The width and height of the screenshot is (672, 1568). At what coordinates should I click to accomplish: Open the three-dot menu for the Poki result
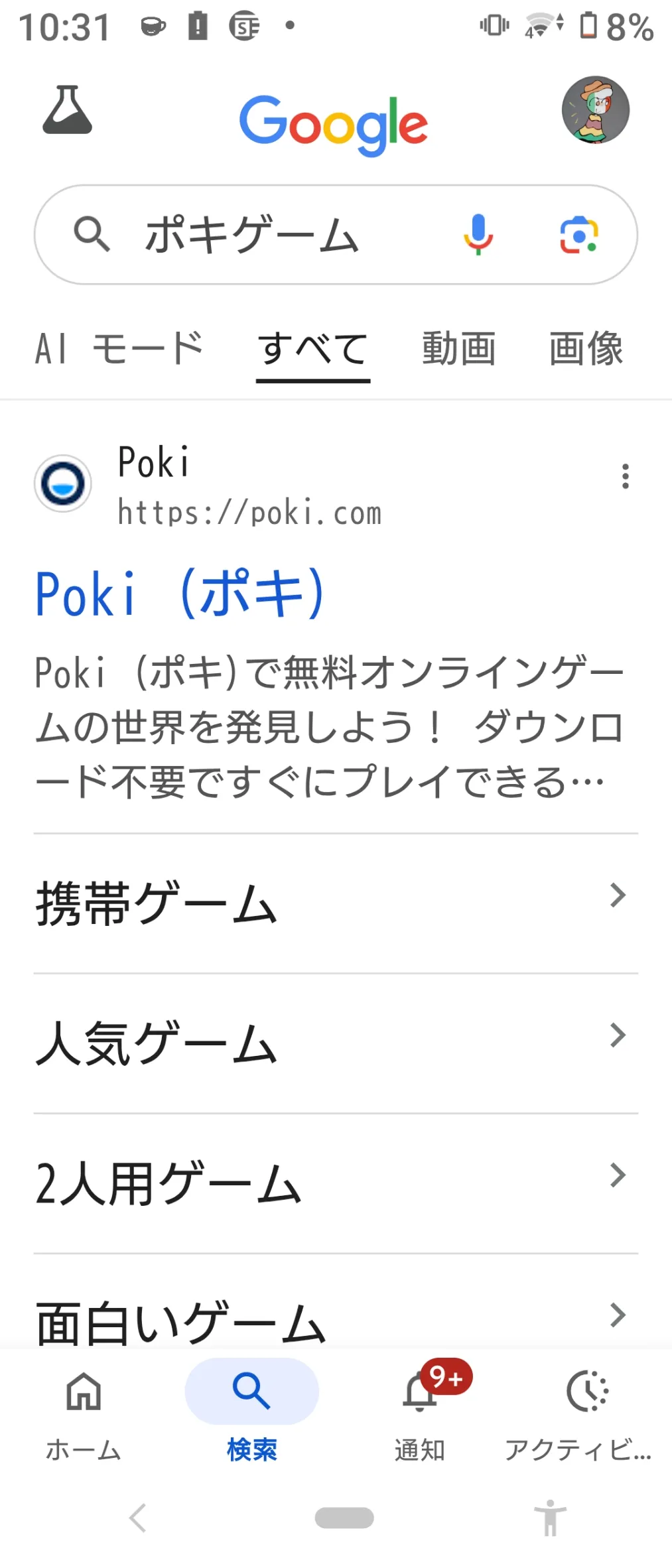[x=625, y=476]
